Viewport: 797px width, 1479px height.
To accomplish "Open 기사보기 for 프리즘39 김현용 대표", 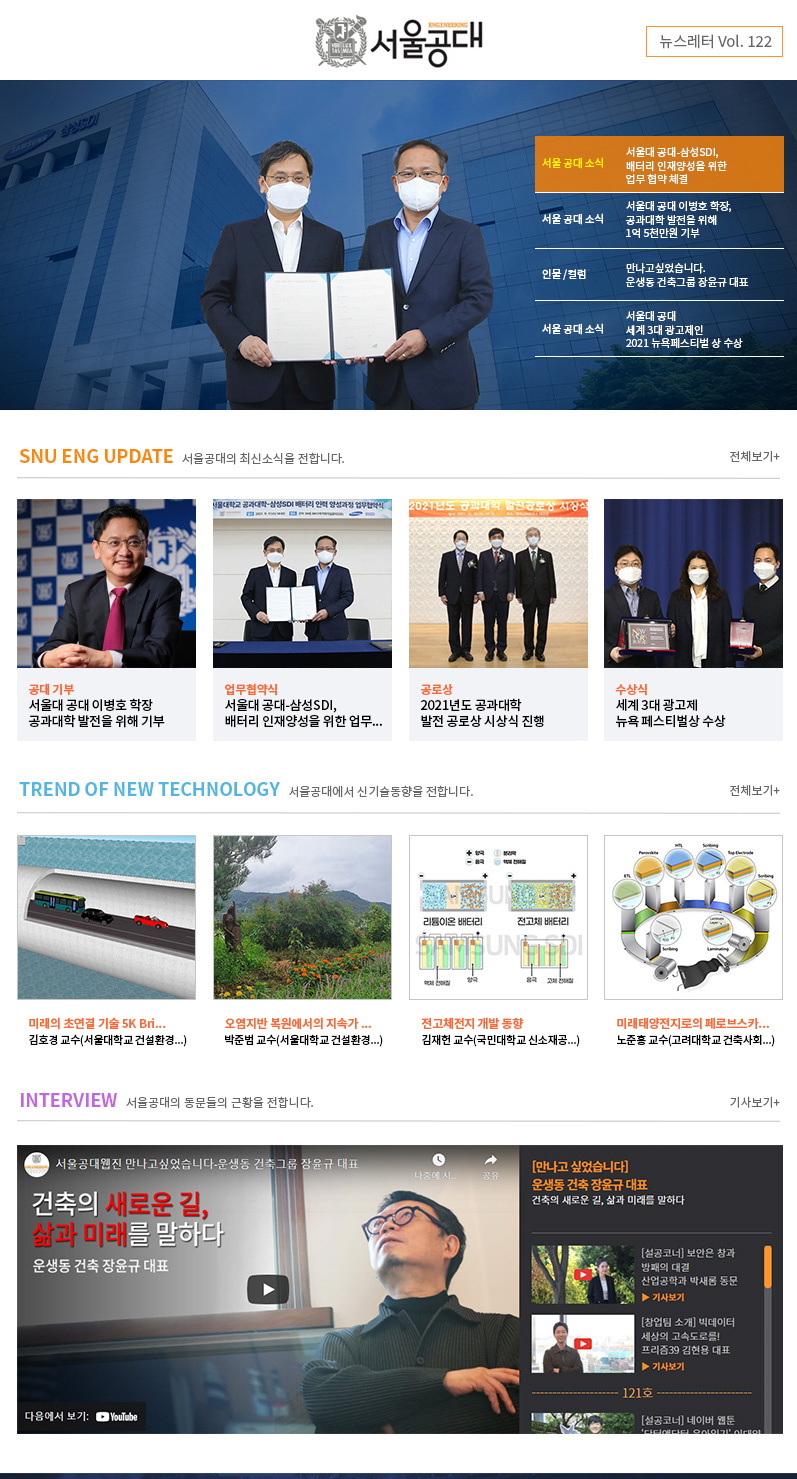I will 667,1366.
